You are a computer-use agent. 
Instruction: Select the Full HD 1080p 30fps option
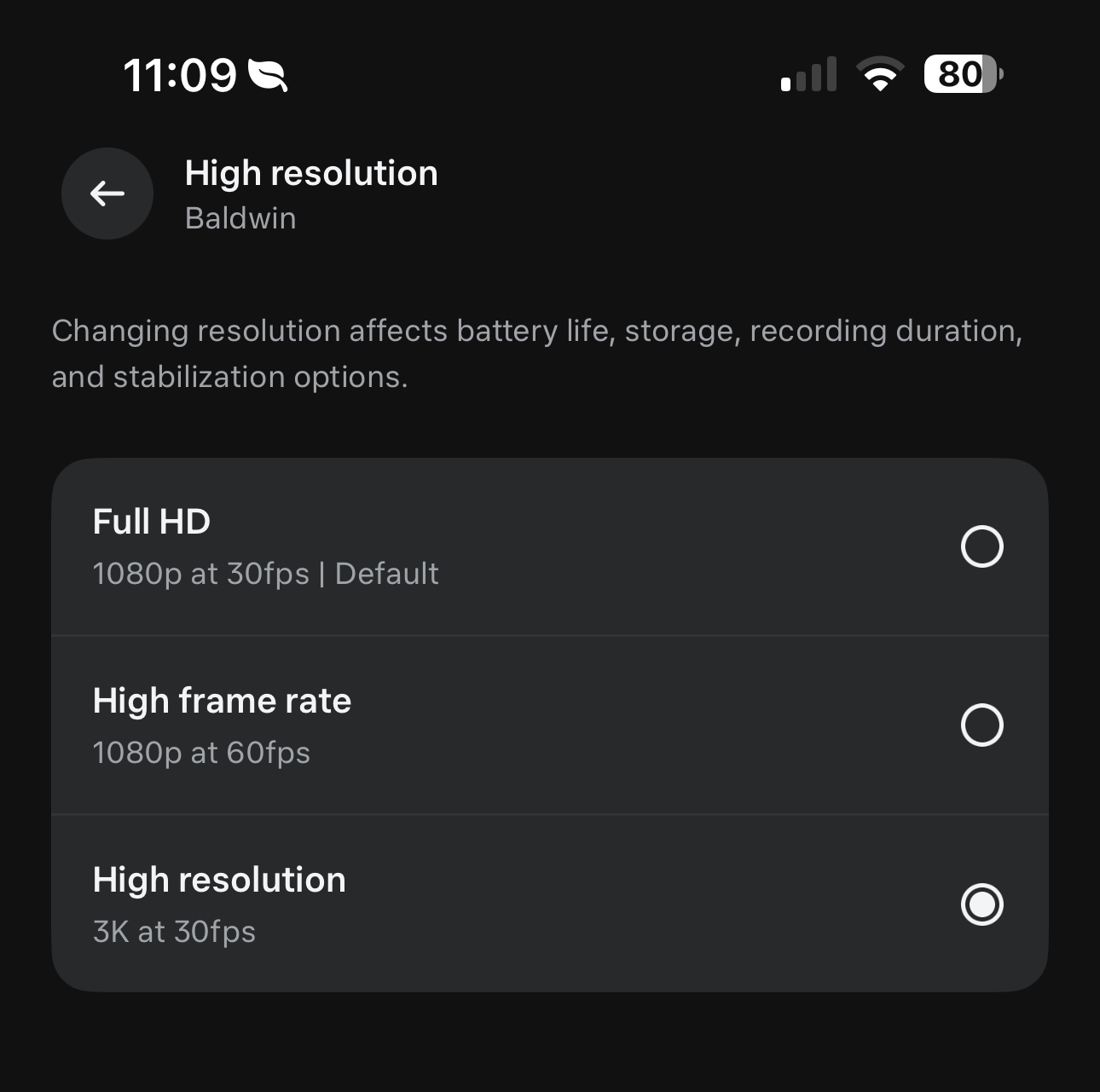(x=981, y=546)
